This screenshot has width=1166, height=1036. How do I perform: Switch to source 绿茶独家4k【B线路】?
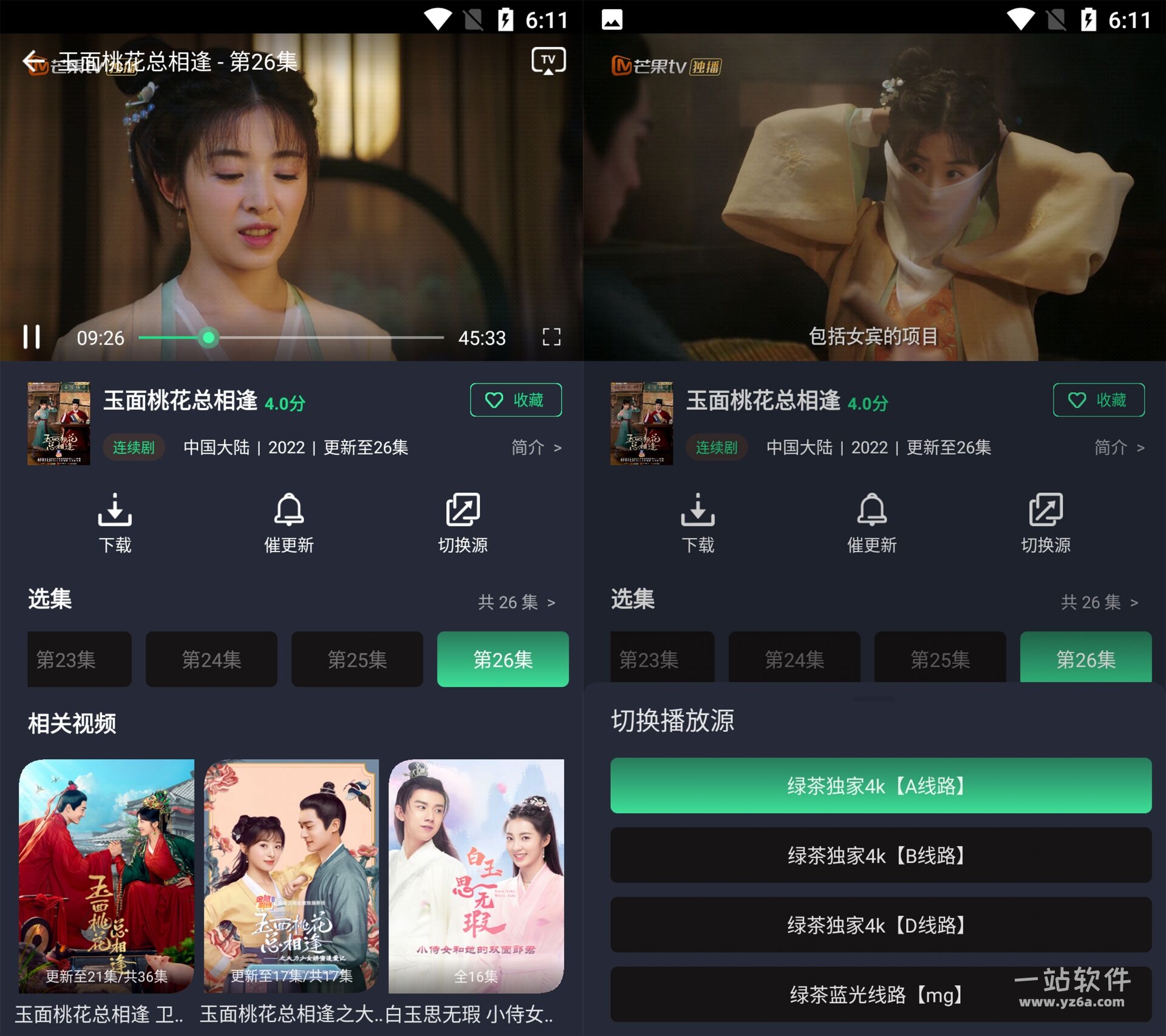tap(881, 855)
